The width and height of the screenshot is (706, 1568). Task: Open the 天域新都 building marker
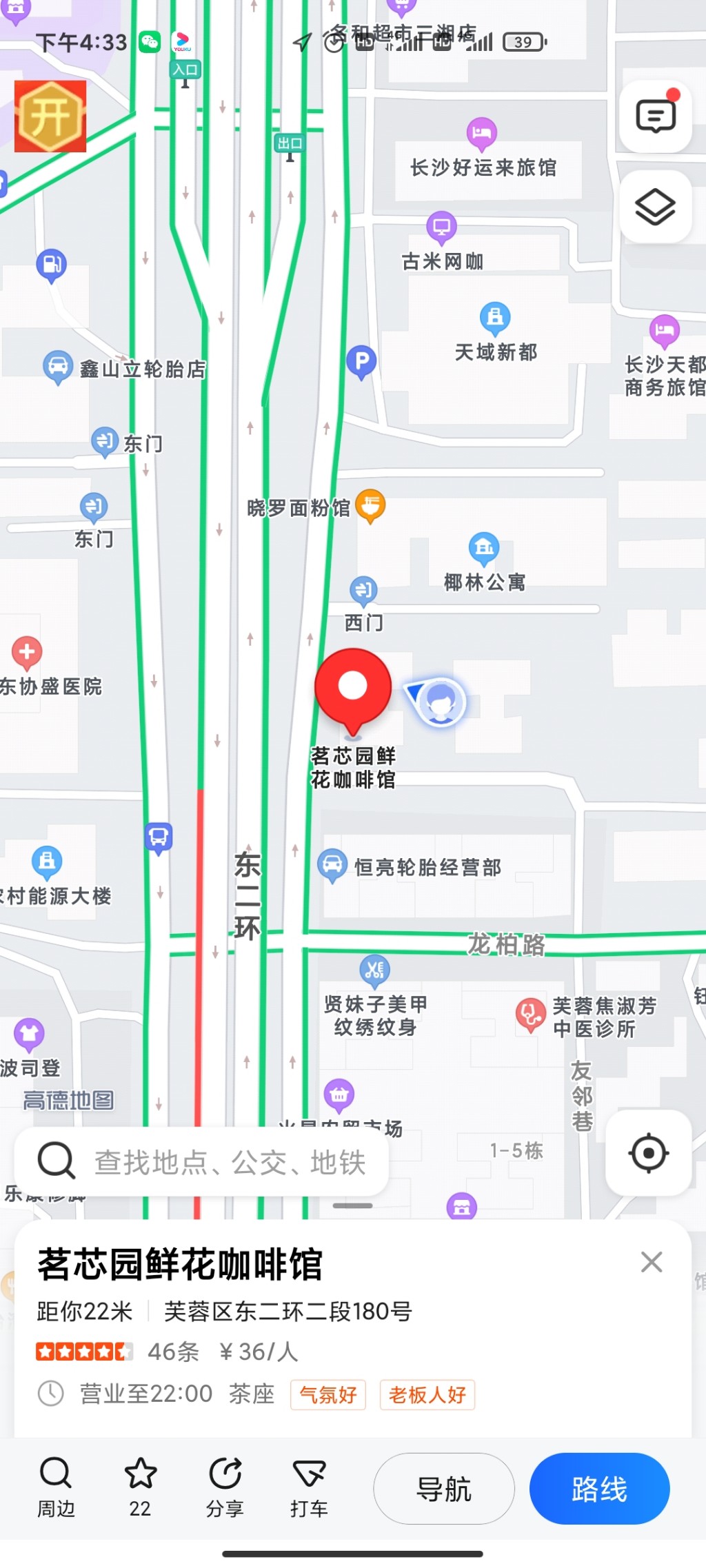tap(495, 318)
